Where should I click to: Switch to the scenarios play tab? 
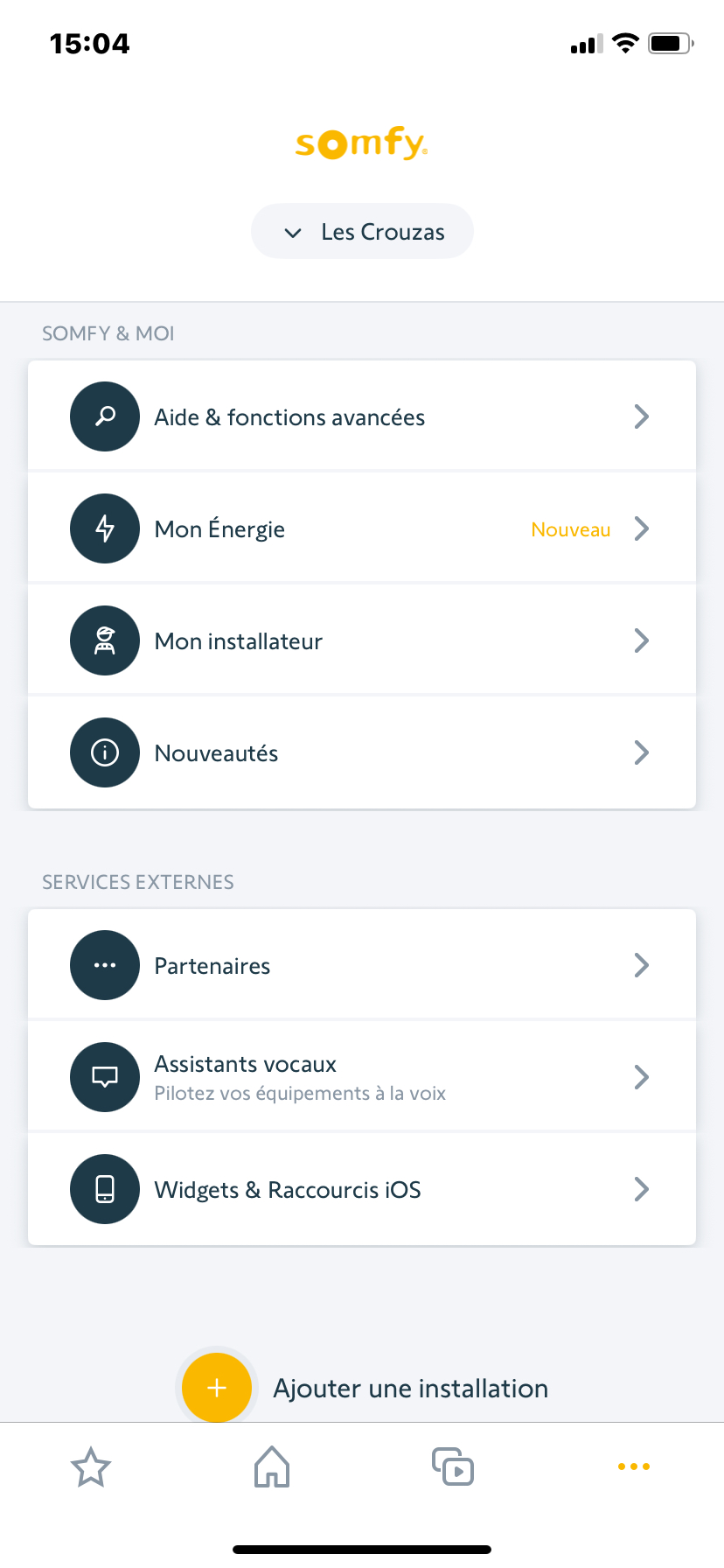click(x=453, y=1467)
